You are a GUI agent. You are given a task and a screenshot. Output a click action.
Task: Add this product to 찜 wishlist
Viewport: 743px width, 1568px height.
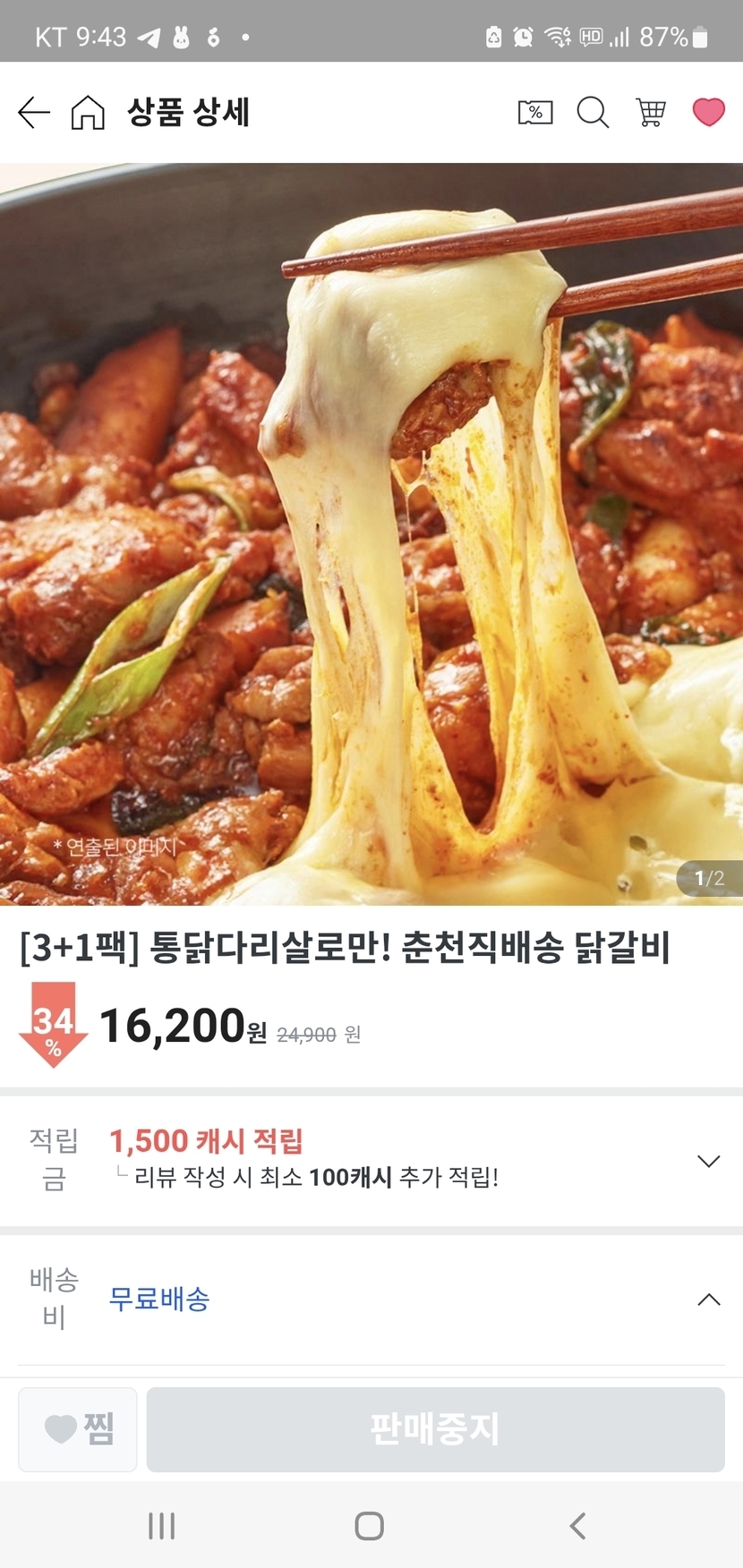pos(78,1429)
